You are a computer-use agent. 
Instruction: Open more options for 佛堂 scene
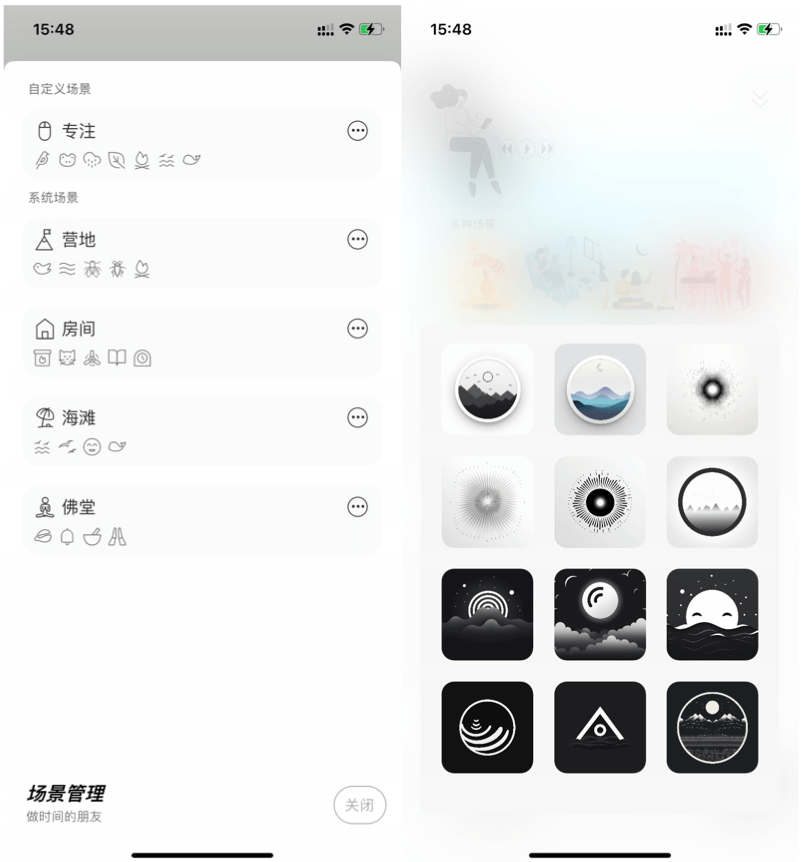[357, 507]
